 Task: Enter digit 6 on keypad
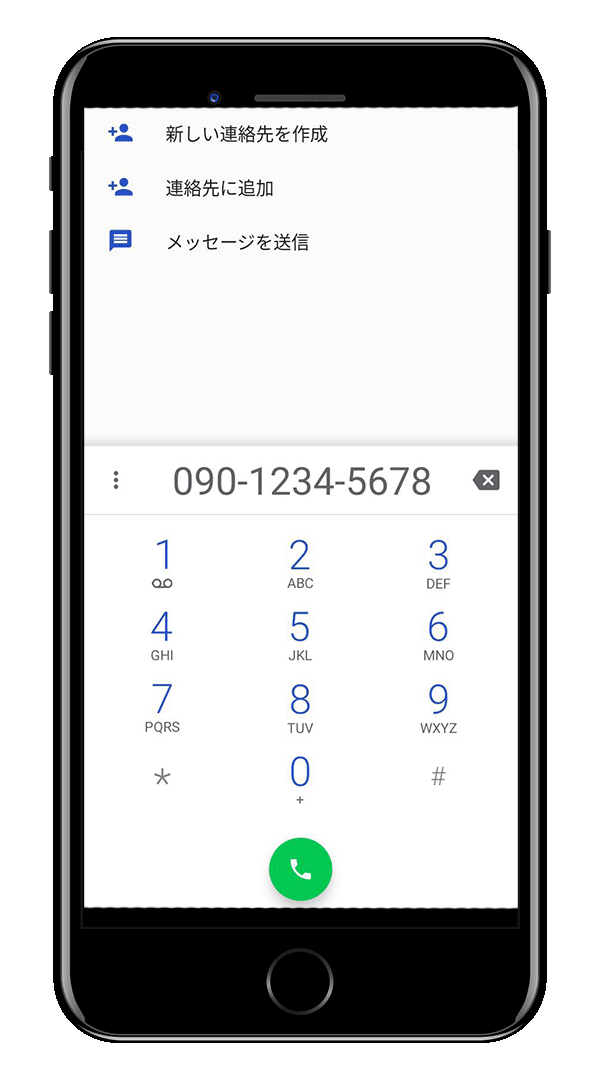pos(438,635)
